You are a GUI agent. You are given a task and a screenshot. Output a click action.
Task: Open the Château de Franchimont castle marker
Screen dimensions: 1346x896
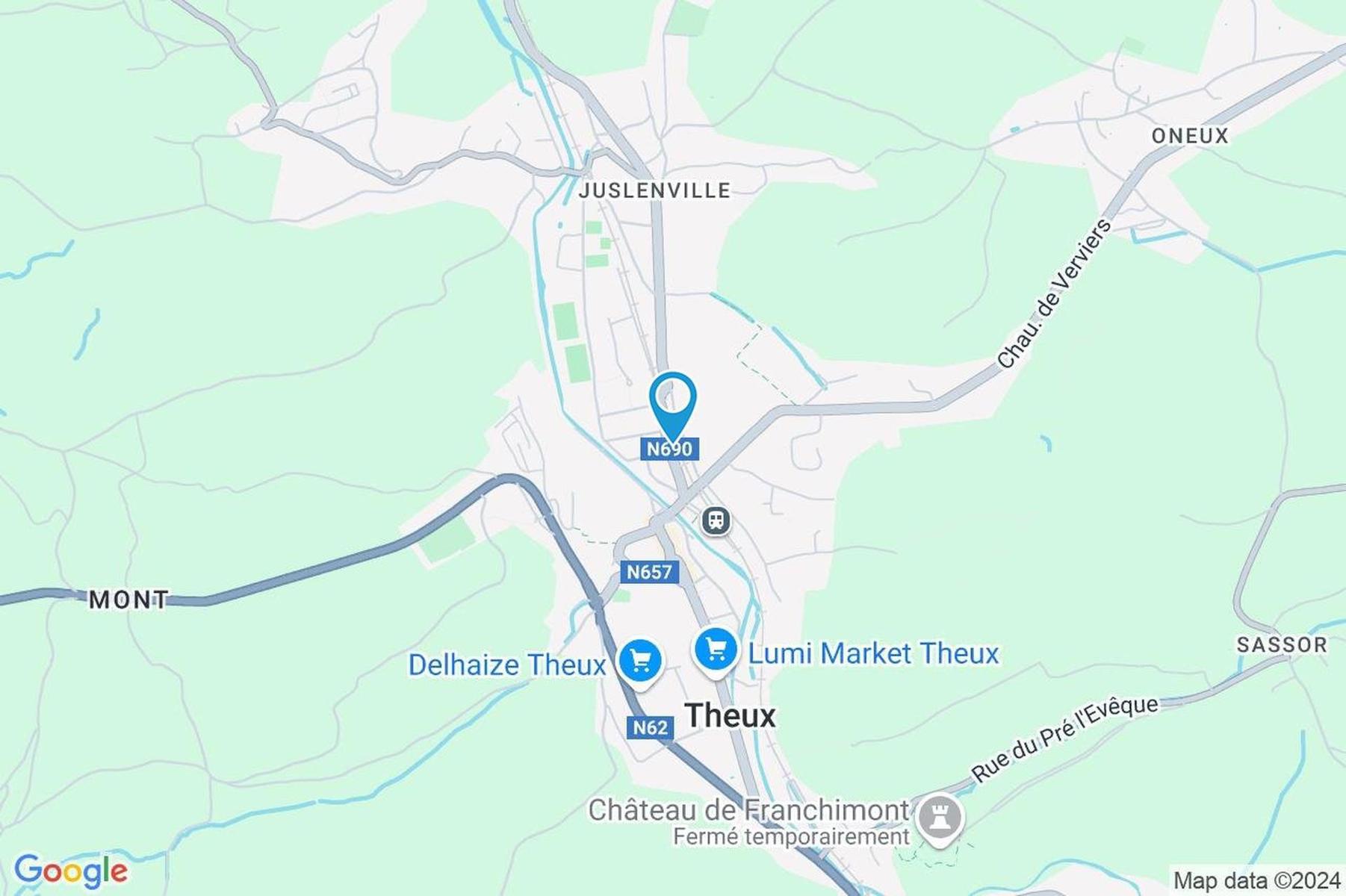pos(940,818)
